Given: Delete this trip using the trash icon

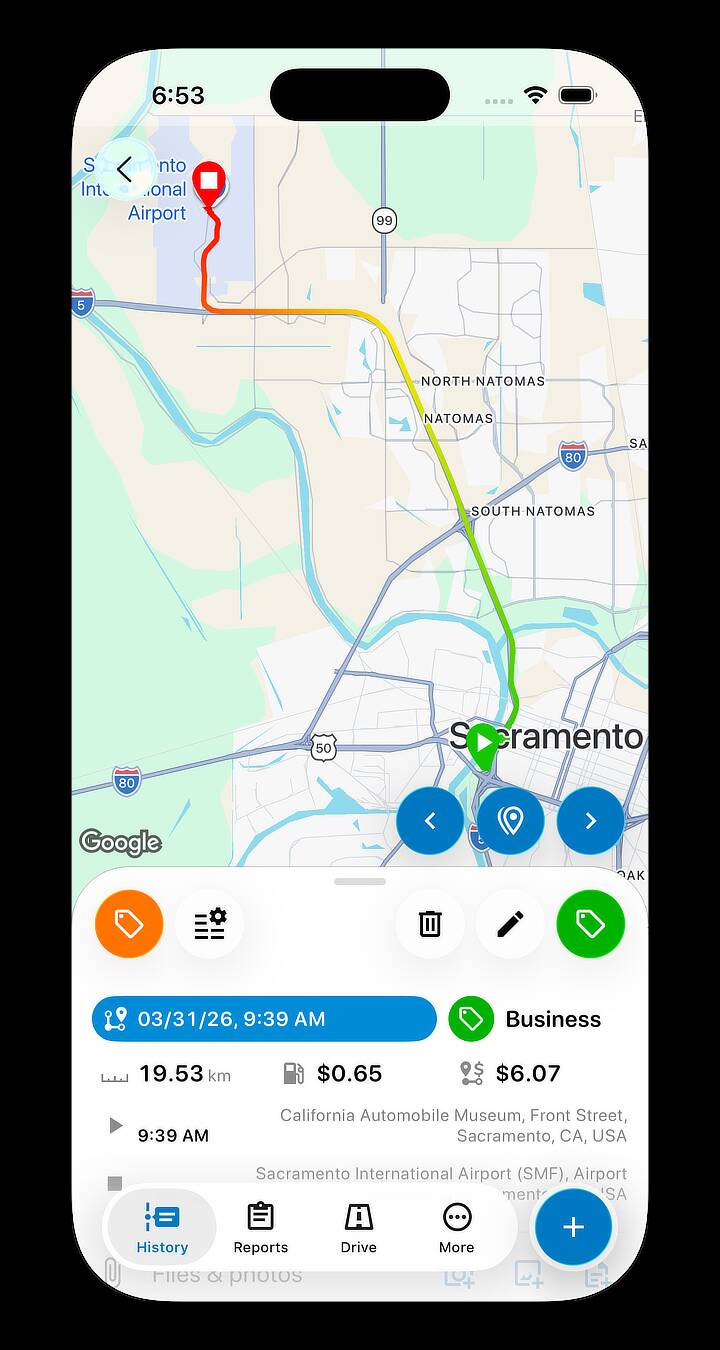Looking at the screenshot, I should click(430, 923).
